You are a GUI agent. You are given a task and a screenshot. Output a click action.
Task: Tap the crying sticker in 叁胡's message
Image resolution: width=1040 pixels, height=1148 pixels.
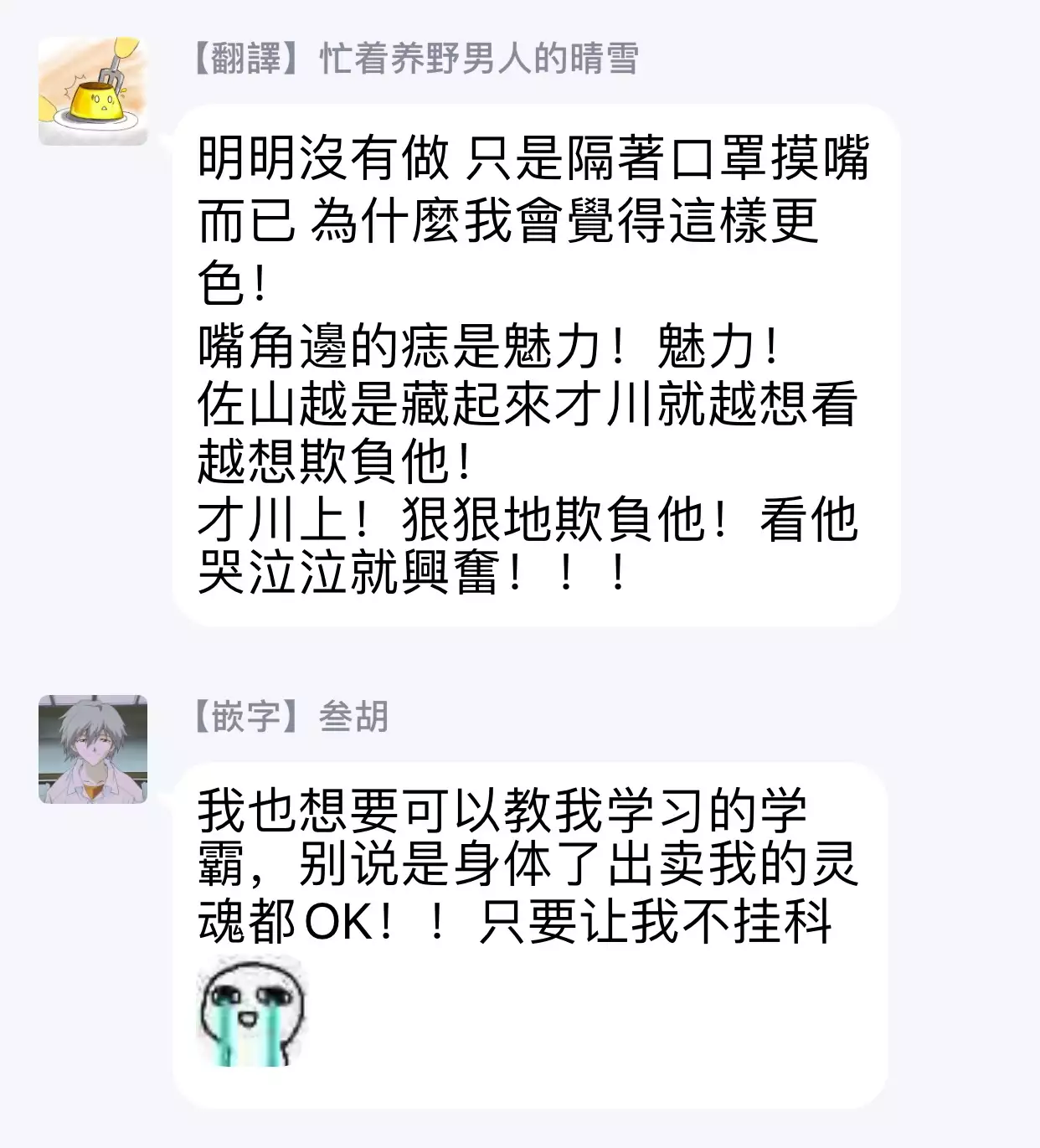(251, 1014)
